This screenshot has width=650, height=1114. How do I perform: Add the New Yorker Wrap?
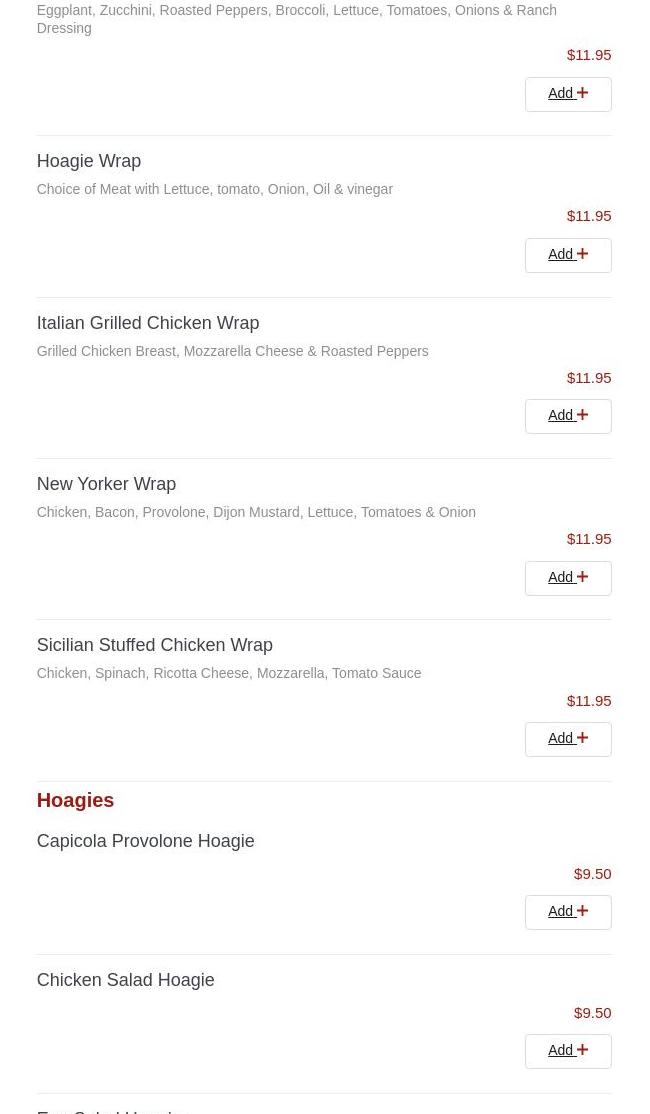567,578
